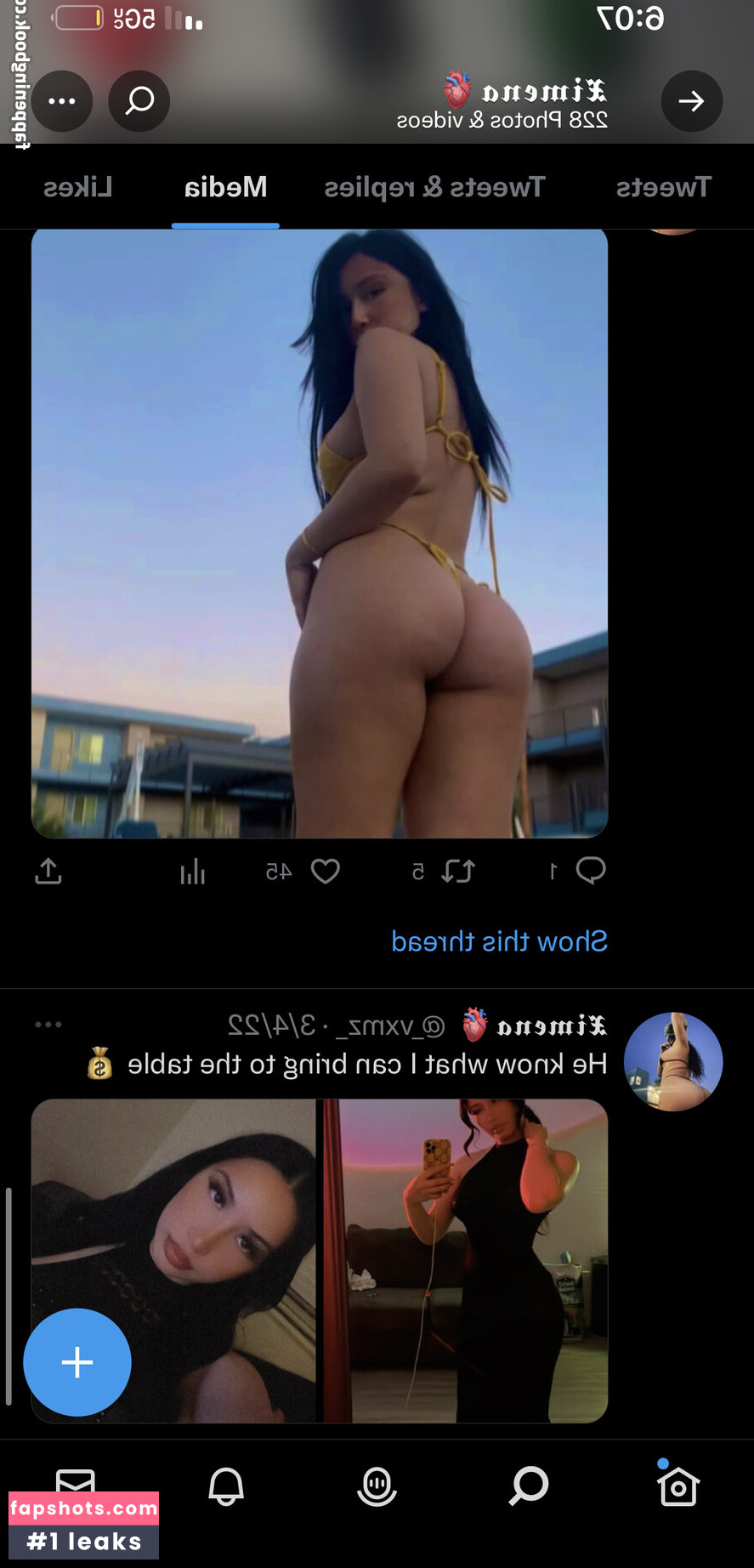Reply to the bikini photo tweet

590,871
